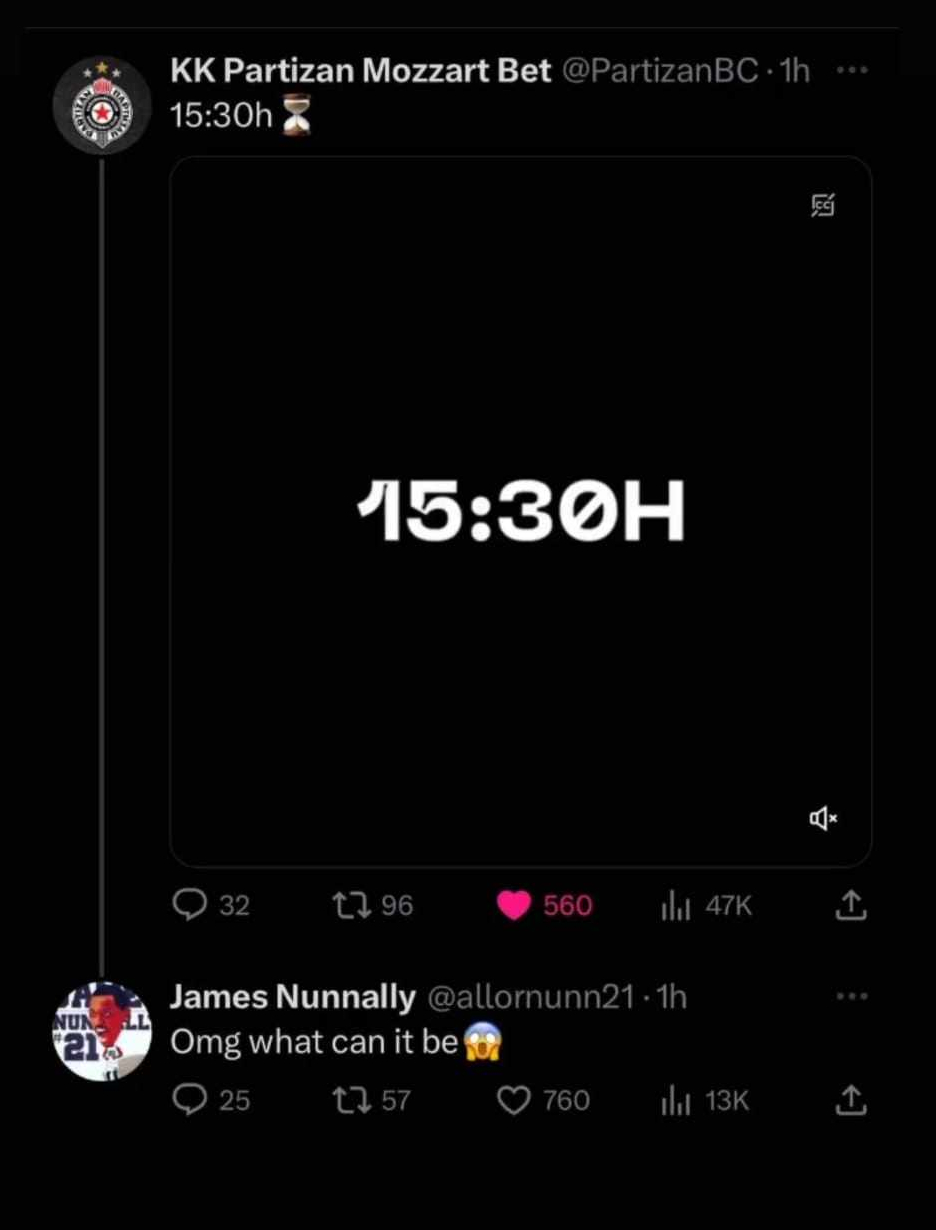
Task: Toggle captions on the video
Action: coord(822,206)
